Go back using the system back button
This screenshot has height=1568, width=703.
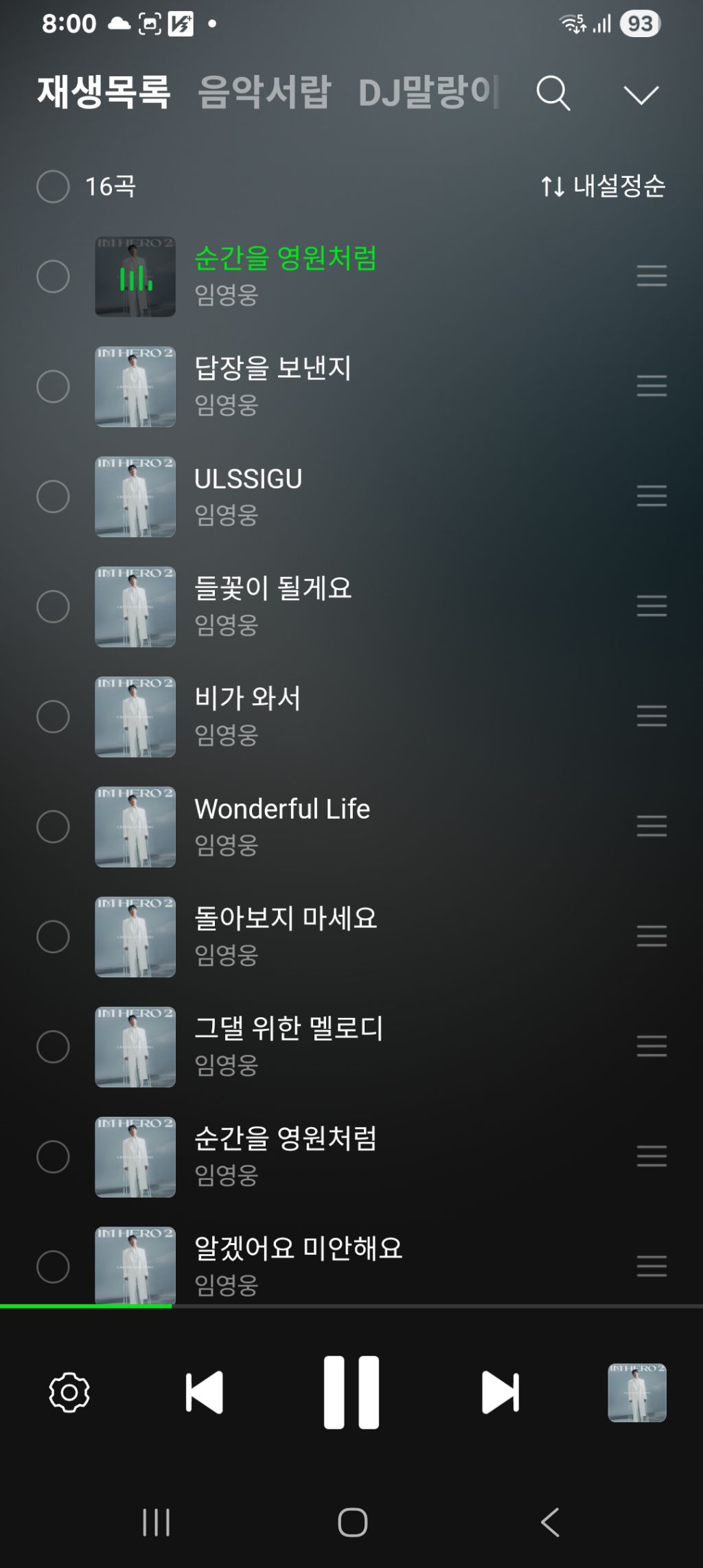(x=550, y=1522)
